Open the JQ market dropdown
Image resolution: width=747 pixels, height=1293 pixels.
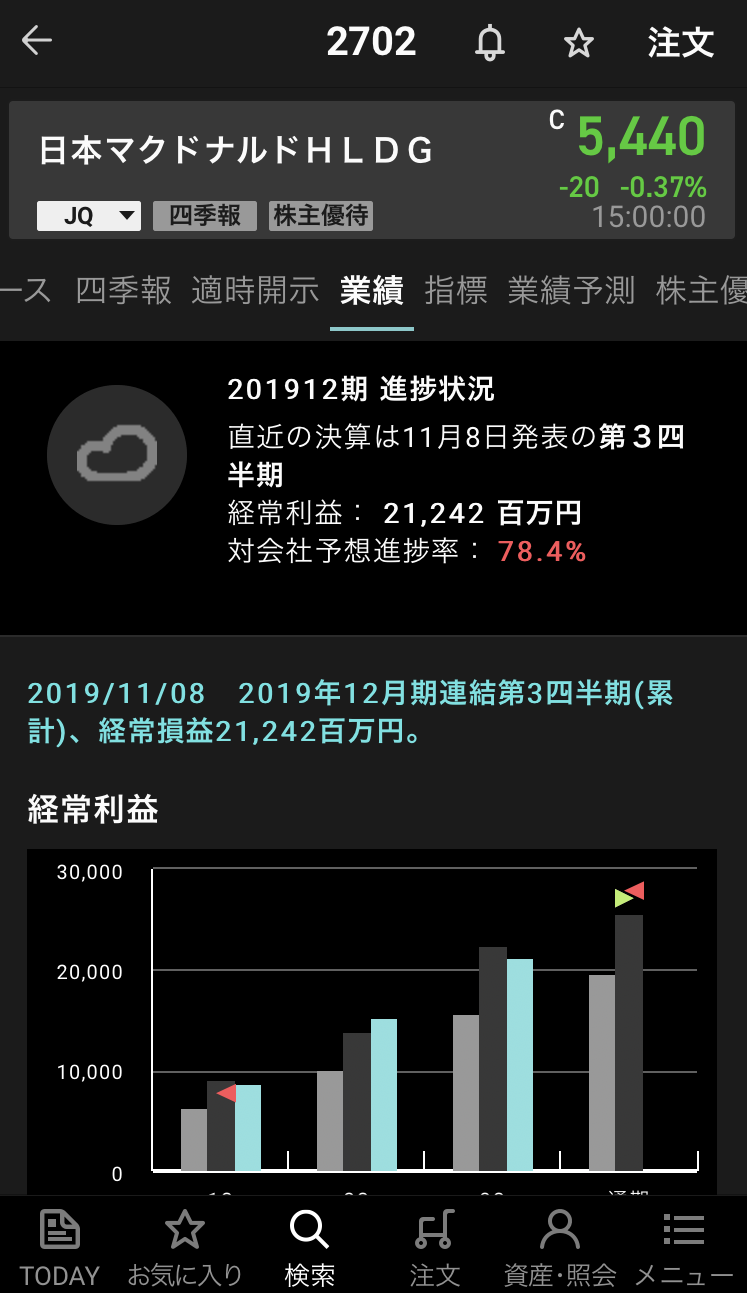(x=89, y=216)
